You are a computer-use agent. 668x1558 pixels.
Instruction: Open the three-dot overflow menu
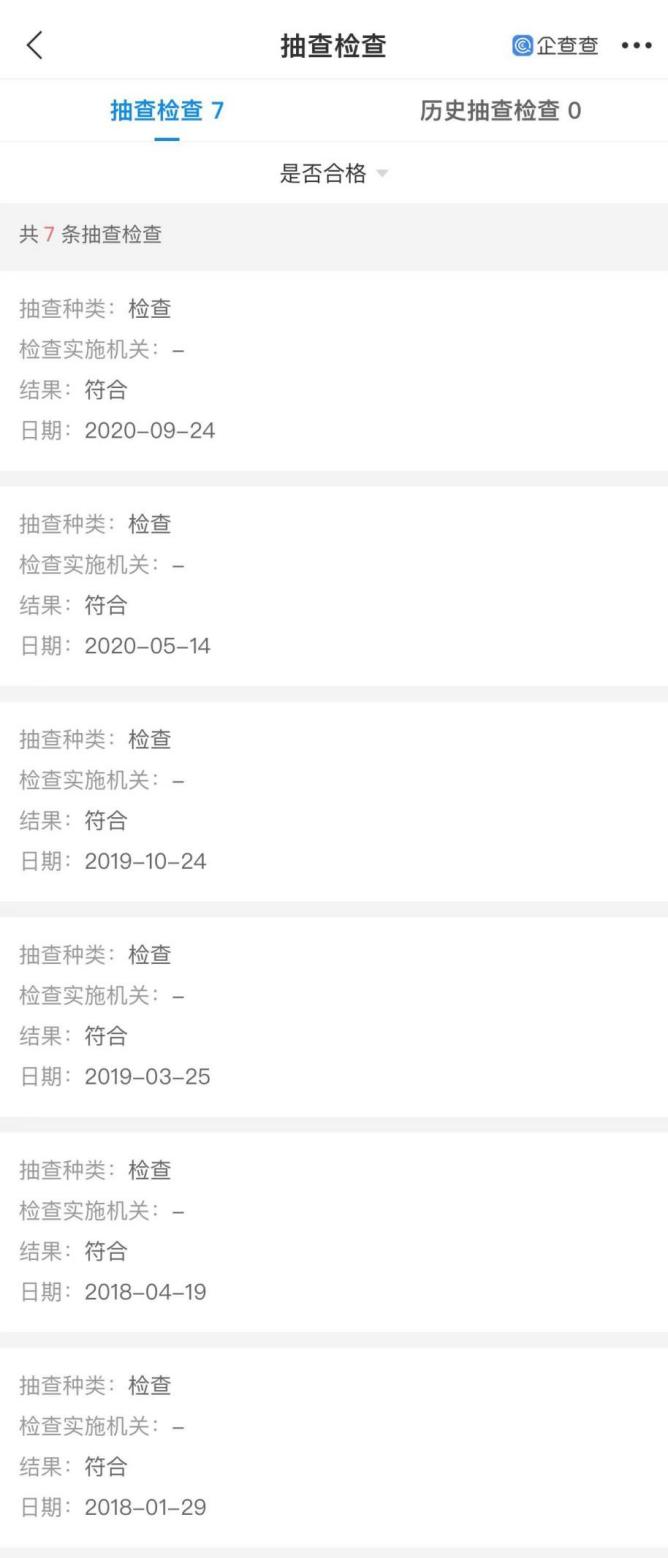tap(636, 46)
